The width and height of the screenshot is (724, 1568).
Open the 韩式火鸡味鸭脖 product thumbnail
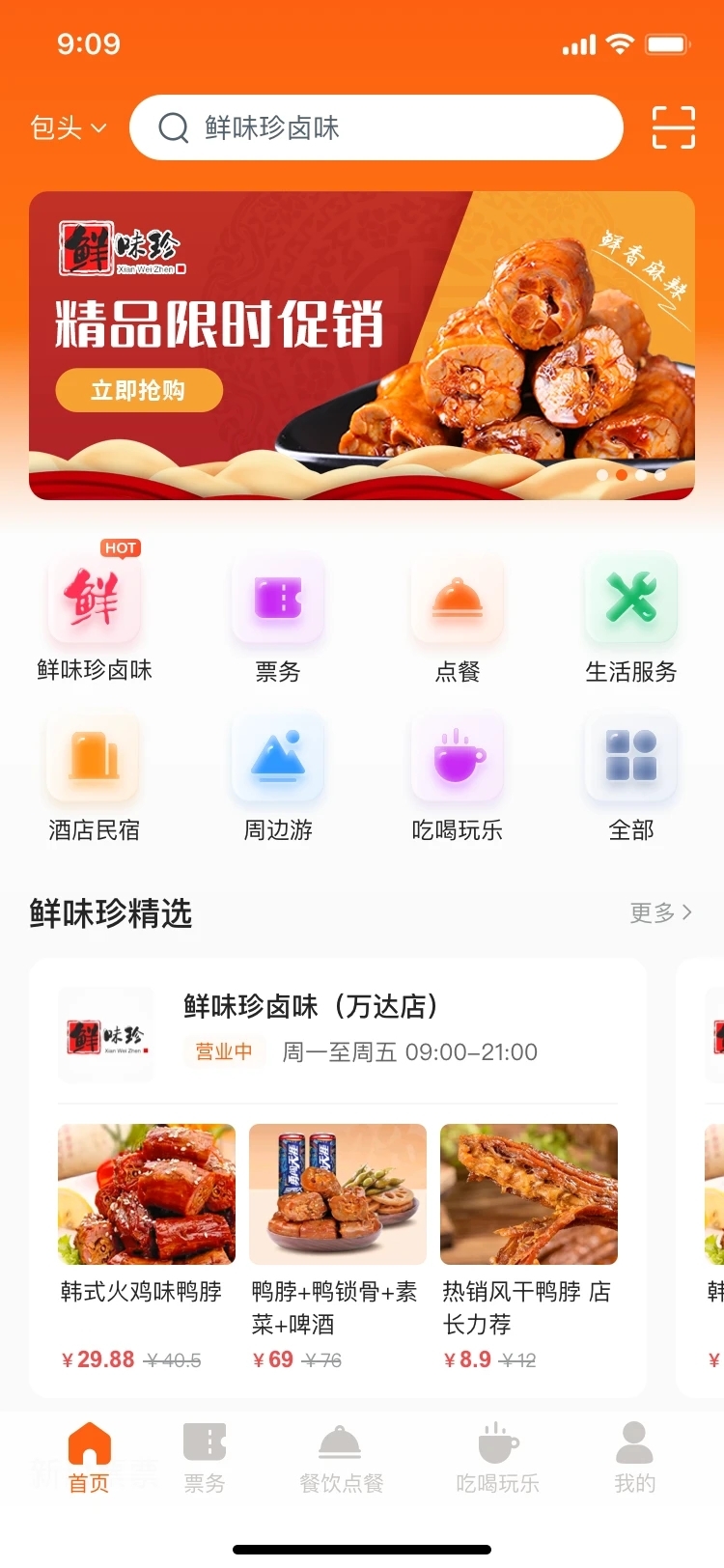(146, 1193)
